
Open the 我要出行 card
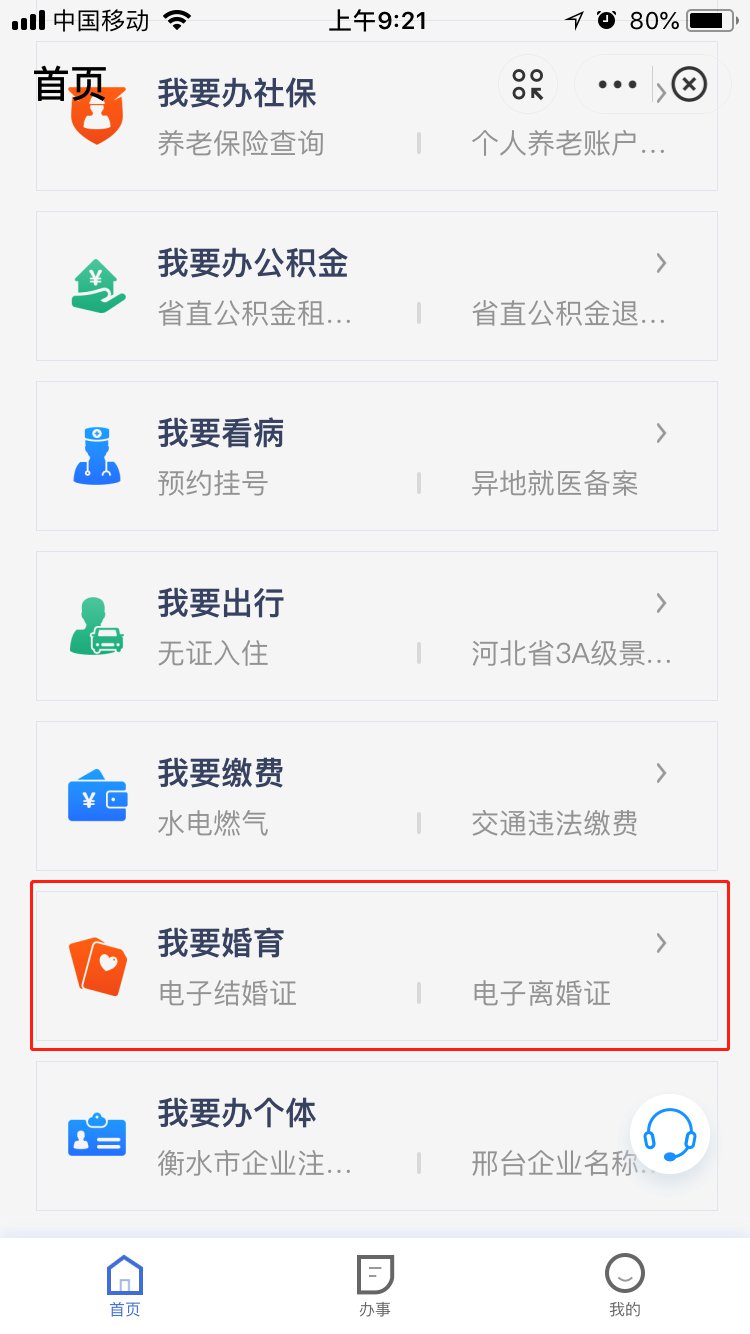click(376, 626)
